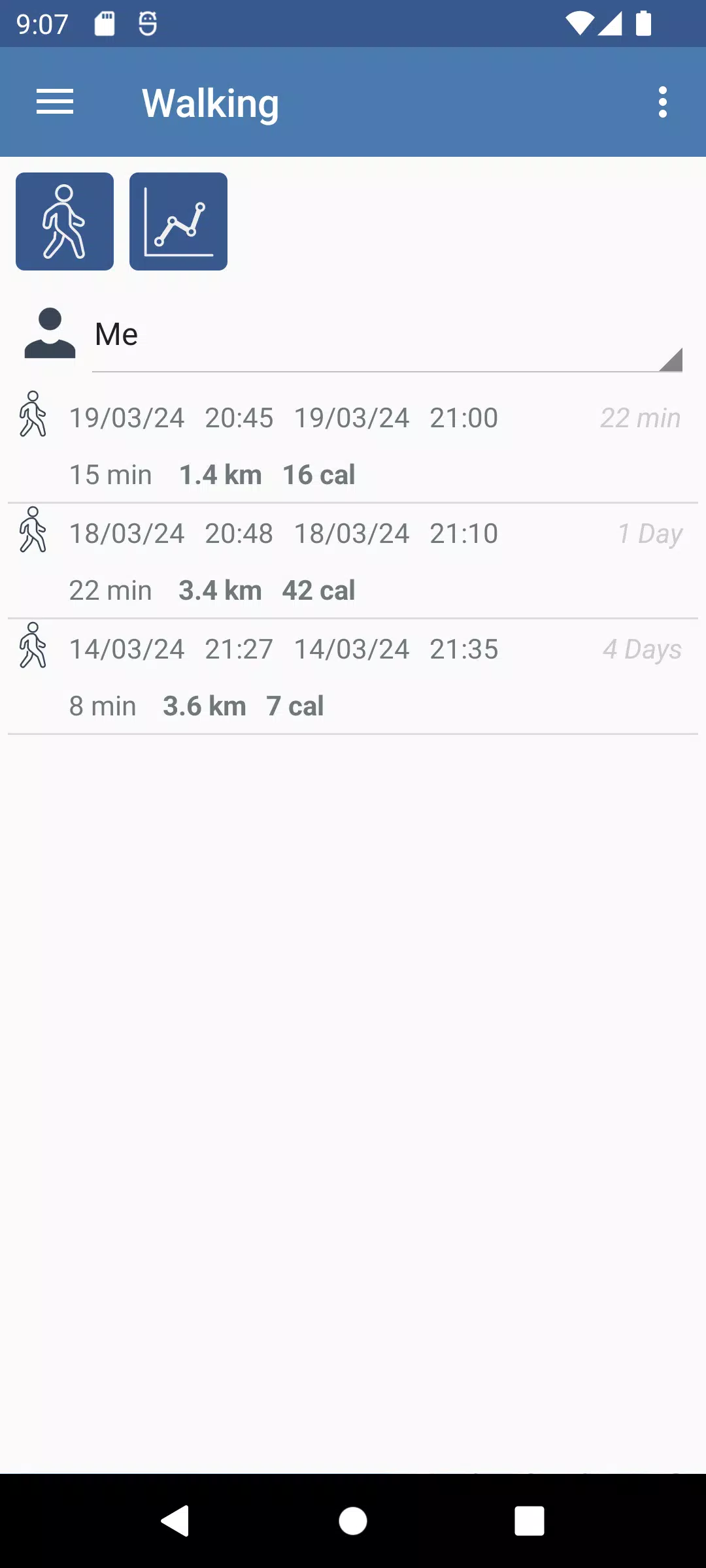Image resolution: width=706 pixels, height=1568 pixels.
Task: Open the 18/03/24 walk entry
Action: 353,561
